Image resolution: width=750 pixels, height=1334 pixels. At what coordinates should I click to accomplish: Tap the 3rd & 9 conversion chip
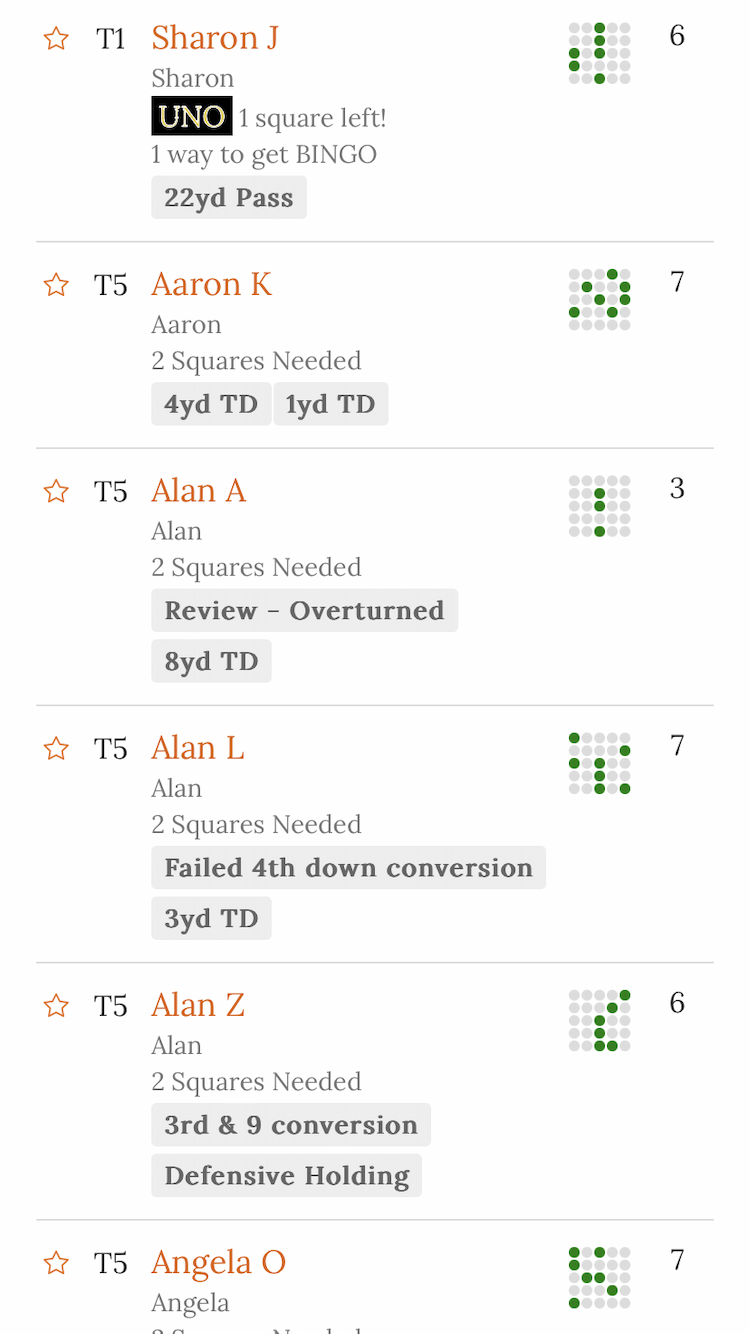(x=290, y=1125)
